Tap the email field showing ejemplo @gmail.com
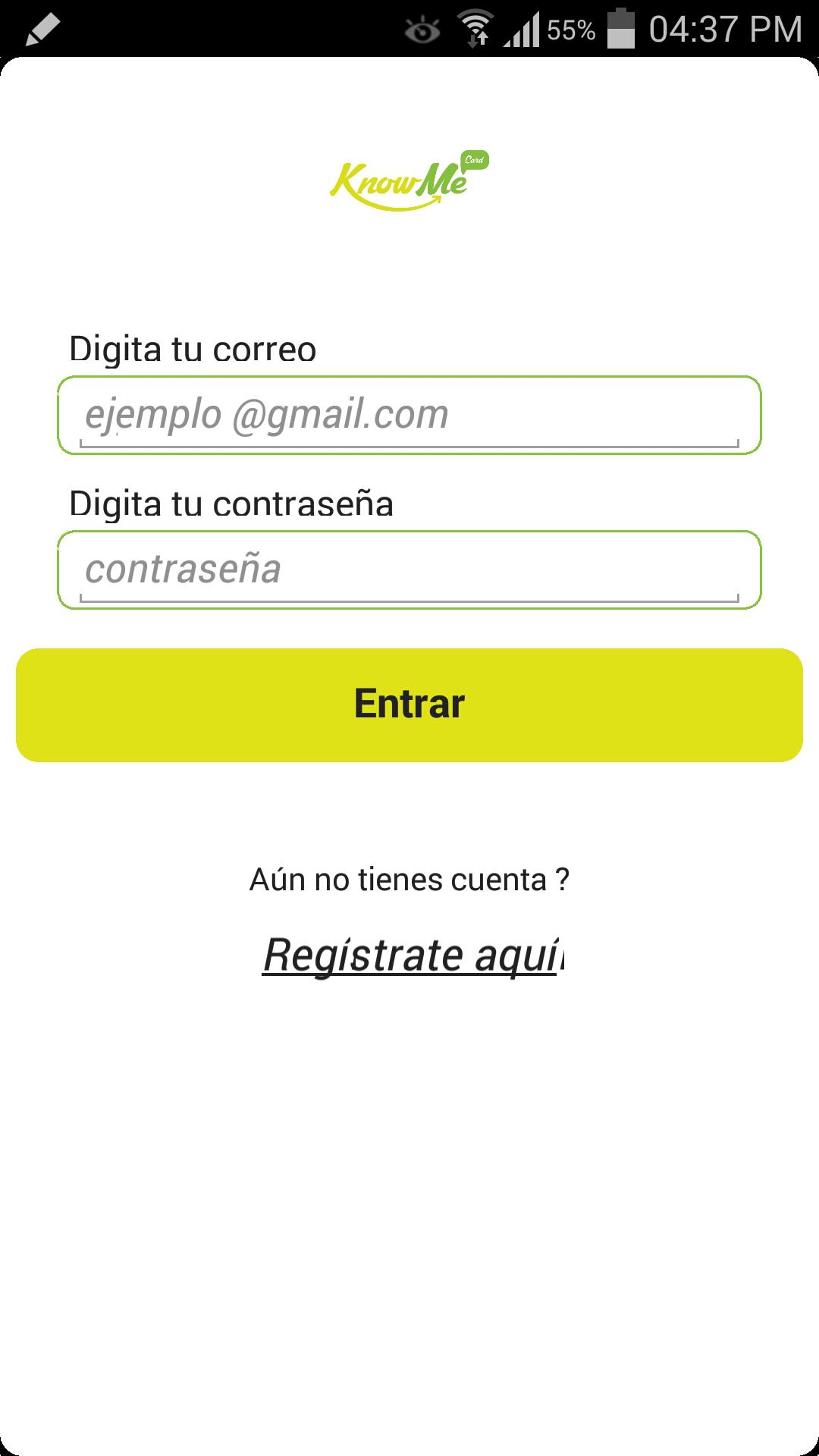 409,415
